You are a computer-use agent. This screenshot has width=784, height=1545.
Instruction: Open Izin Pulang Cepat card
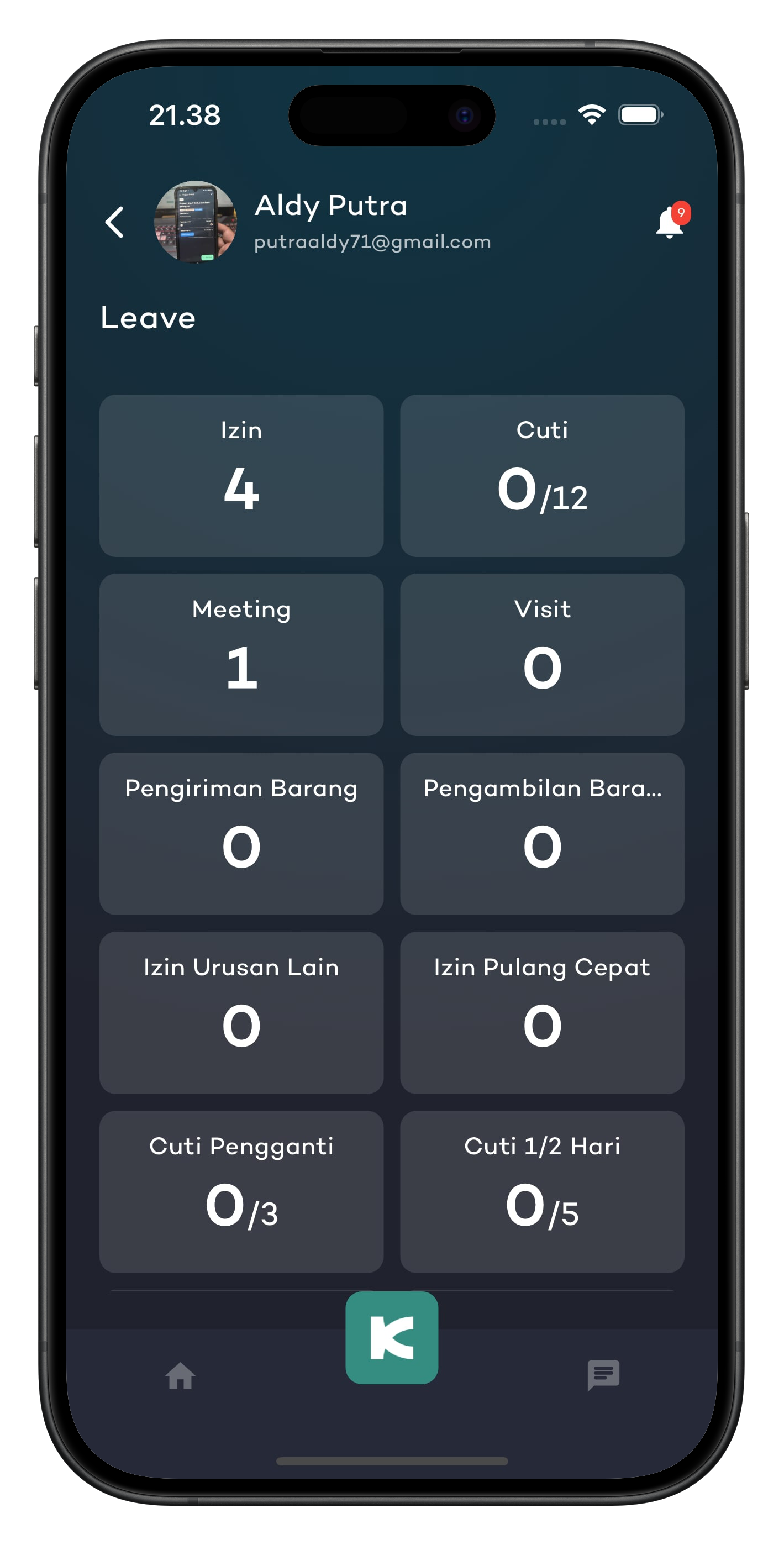(541, 1012)
